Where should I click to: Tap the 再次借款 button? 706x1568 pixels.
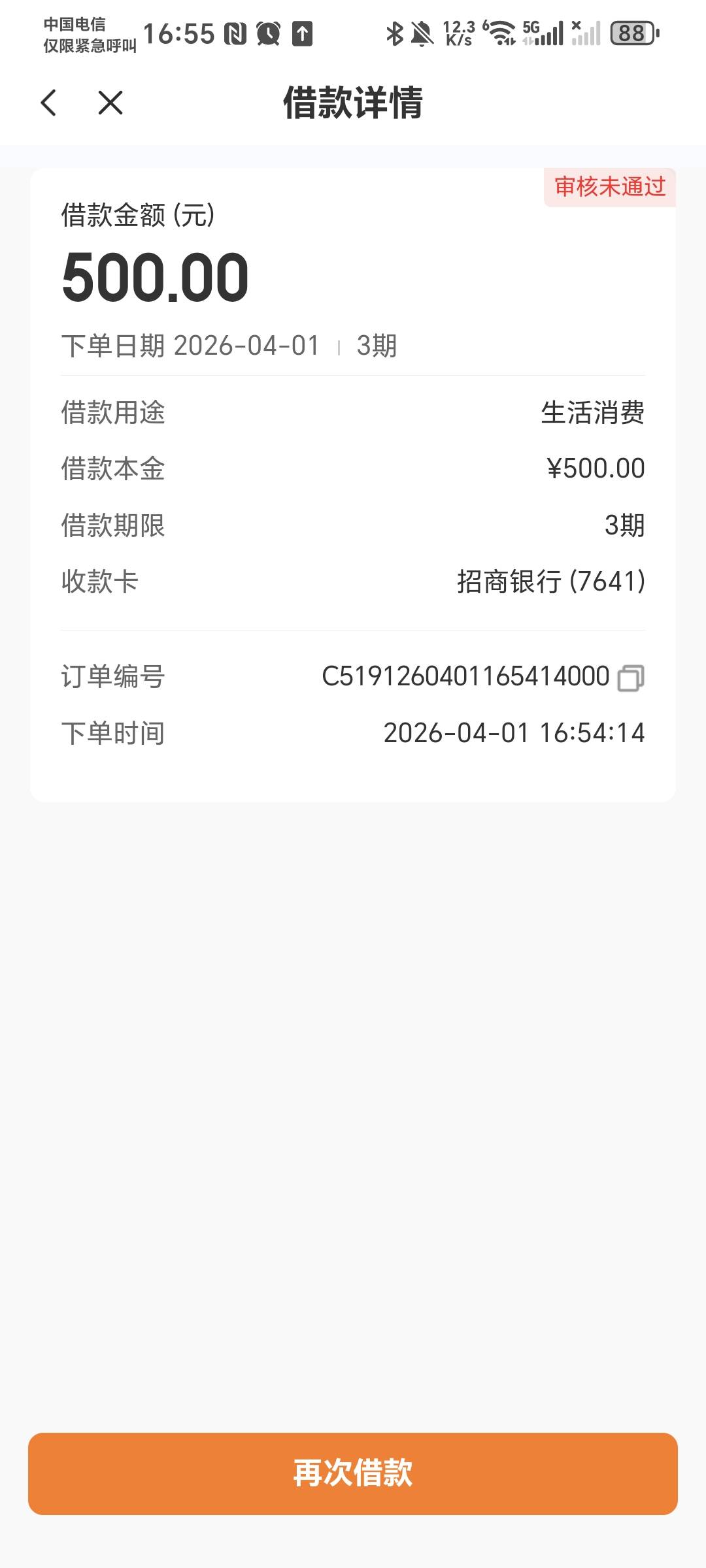(353, 1473)
